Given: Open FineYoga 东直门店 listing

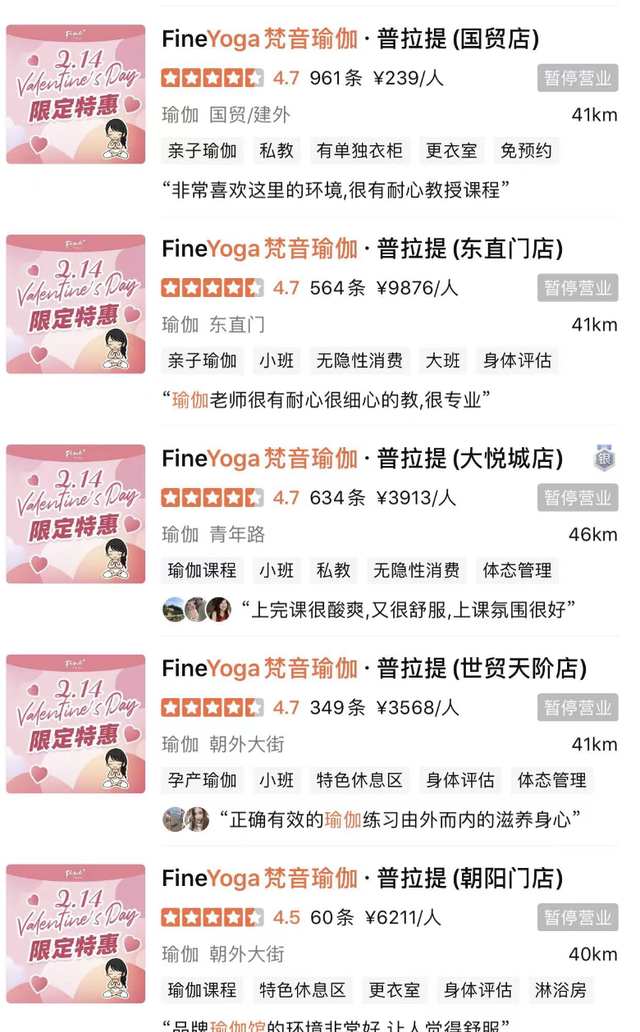Looking at the screenshot, I should pyautogui.click(x=362, y=249).
